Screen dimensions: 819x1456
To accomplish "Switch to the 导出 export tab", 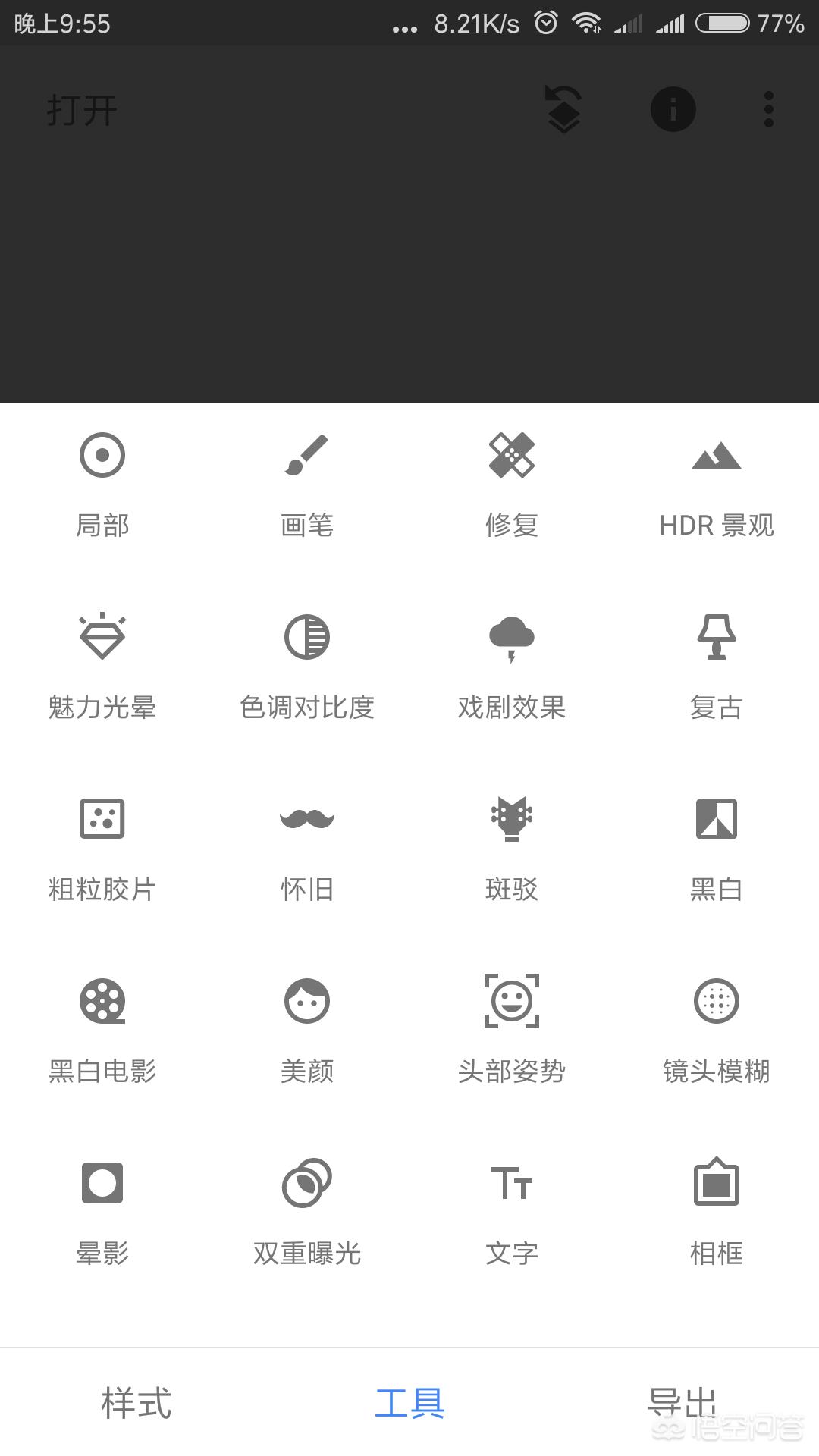I will (682, 1403).
